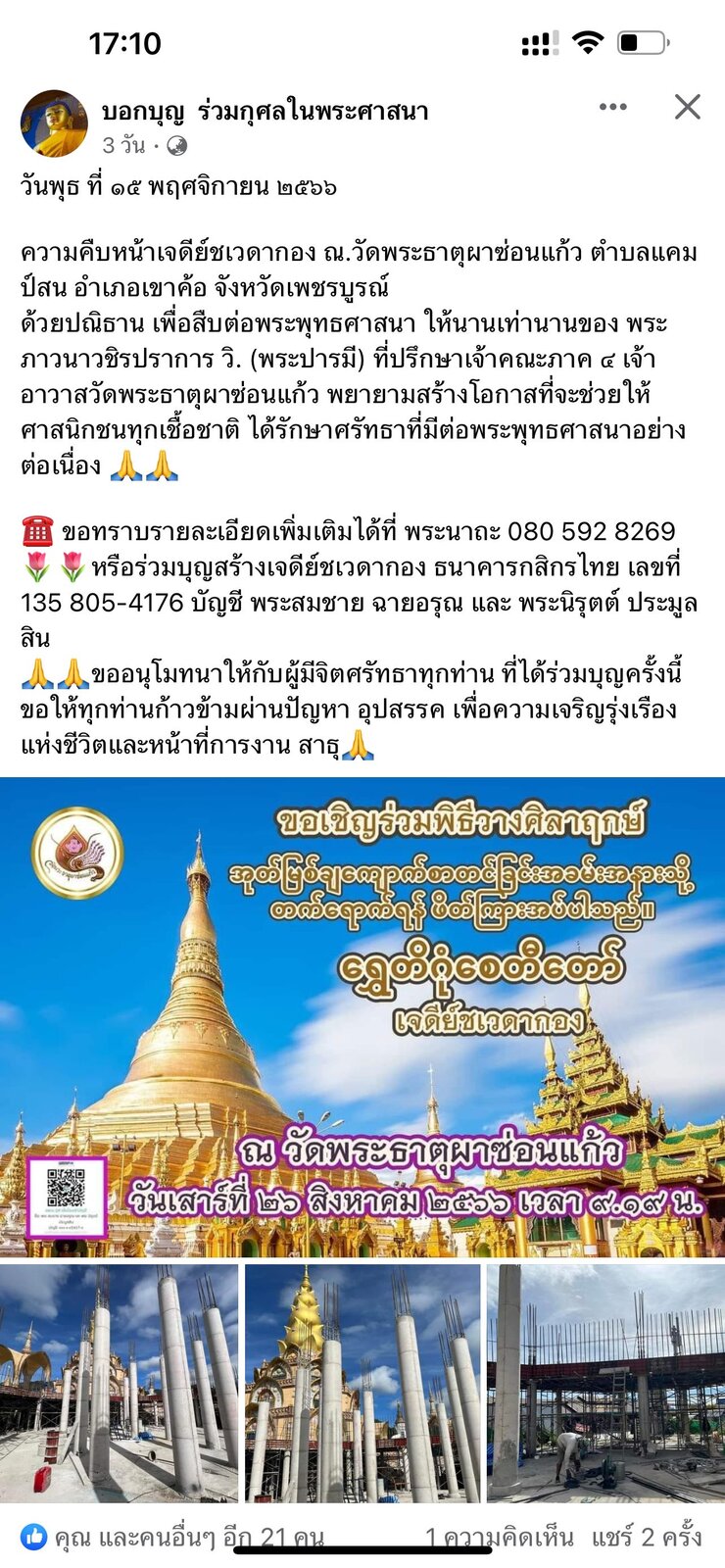Open the 1 ความคิดเห็น comments

(x=499, y=1537)
